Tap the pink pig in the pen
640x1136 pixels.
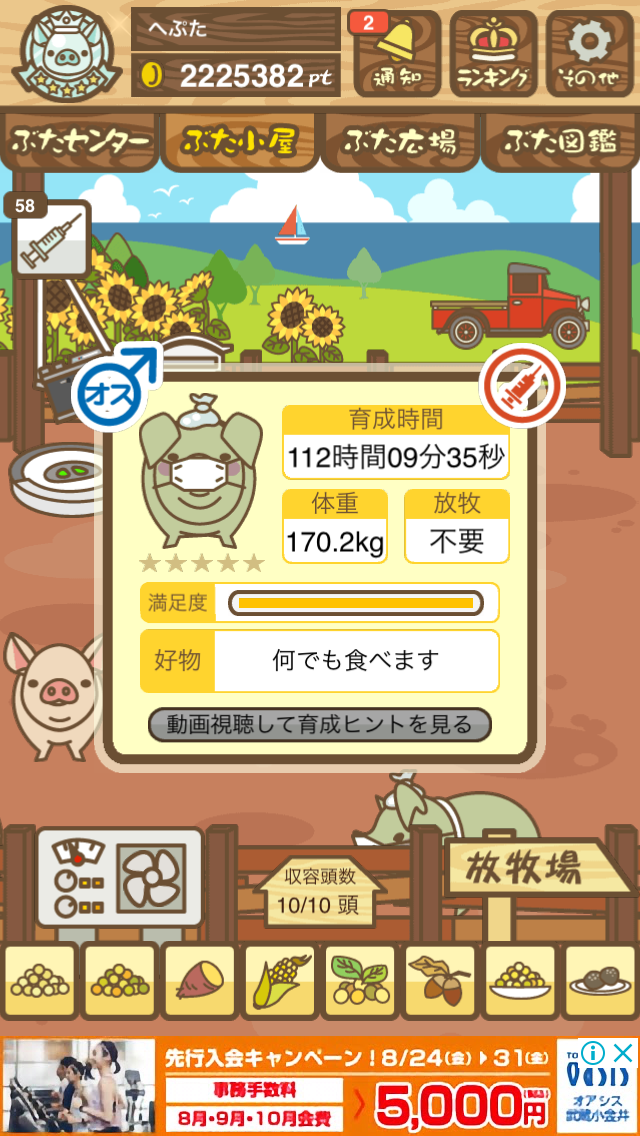click(x=50, y=690)
